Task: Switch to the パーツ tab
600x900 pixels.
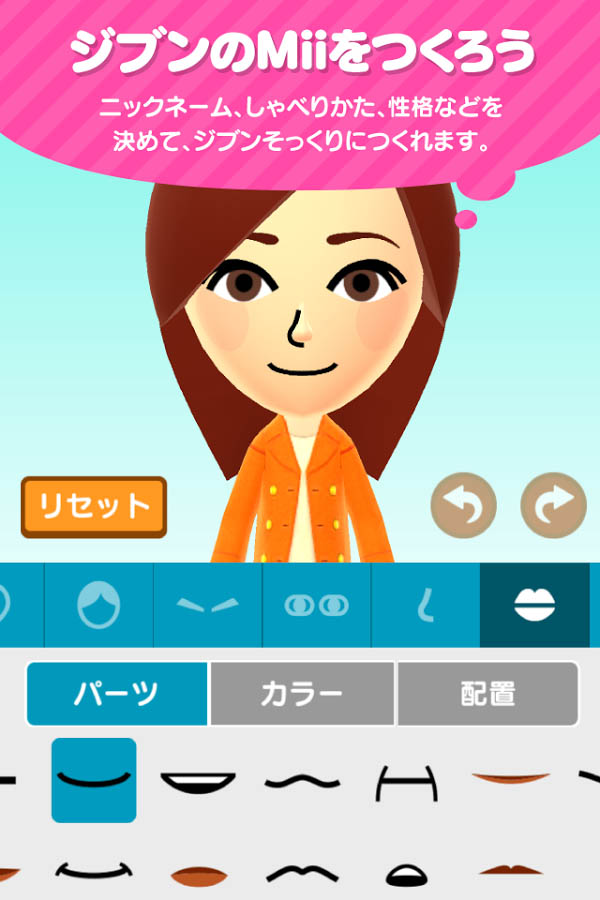Action: [x=116, y=693]
